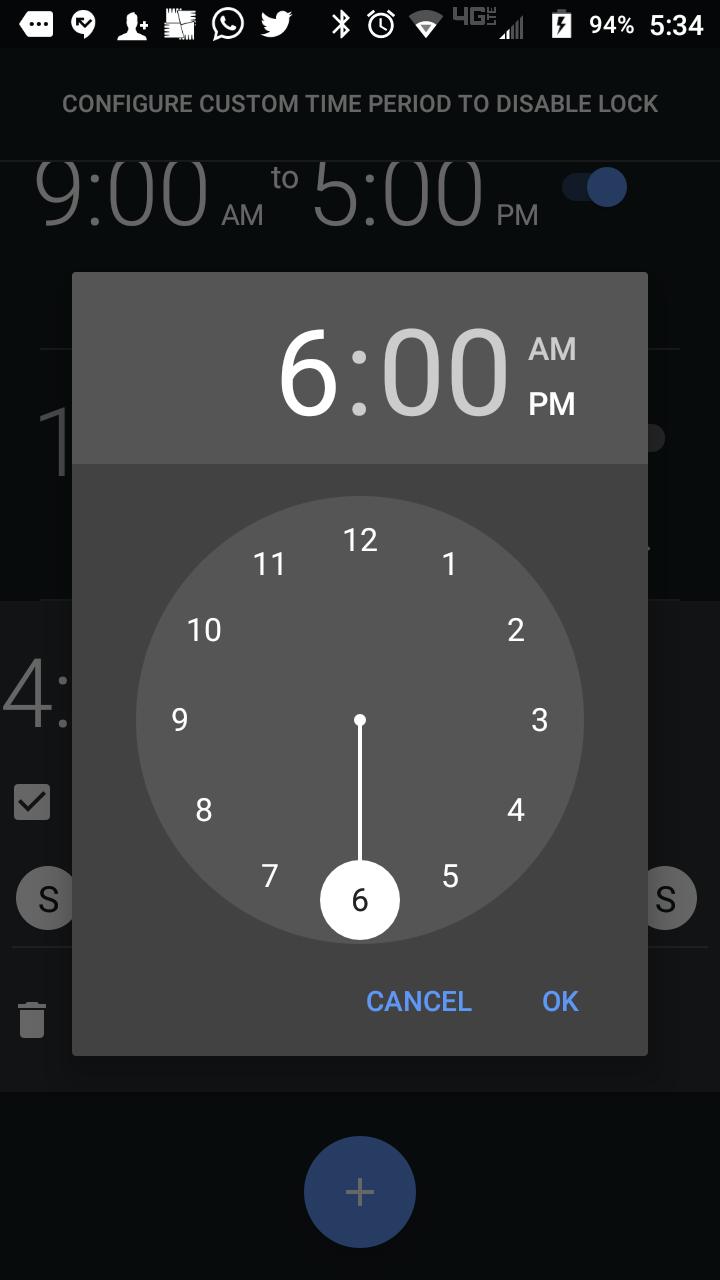Select 11 on the clock face

tap(270, 564)
